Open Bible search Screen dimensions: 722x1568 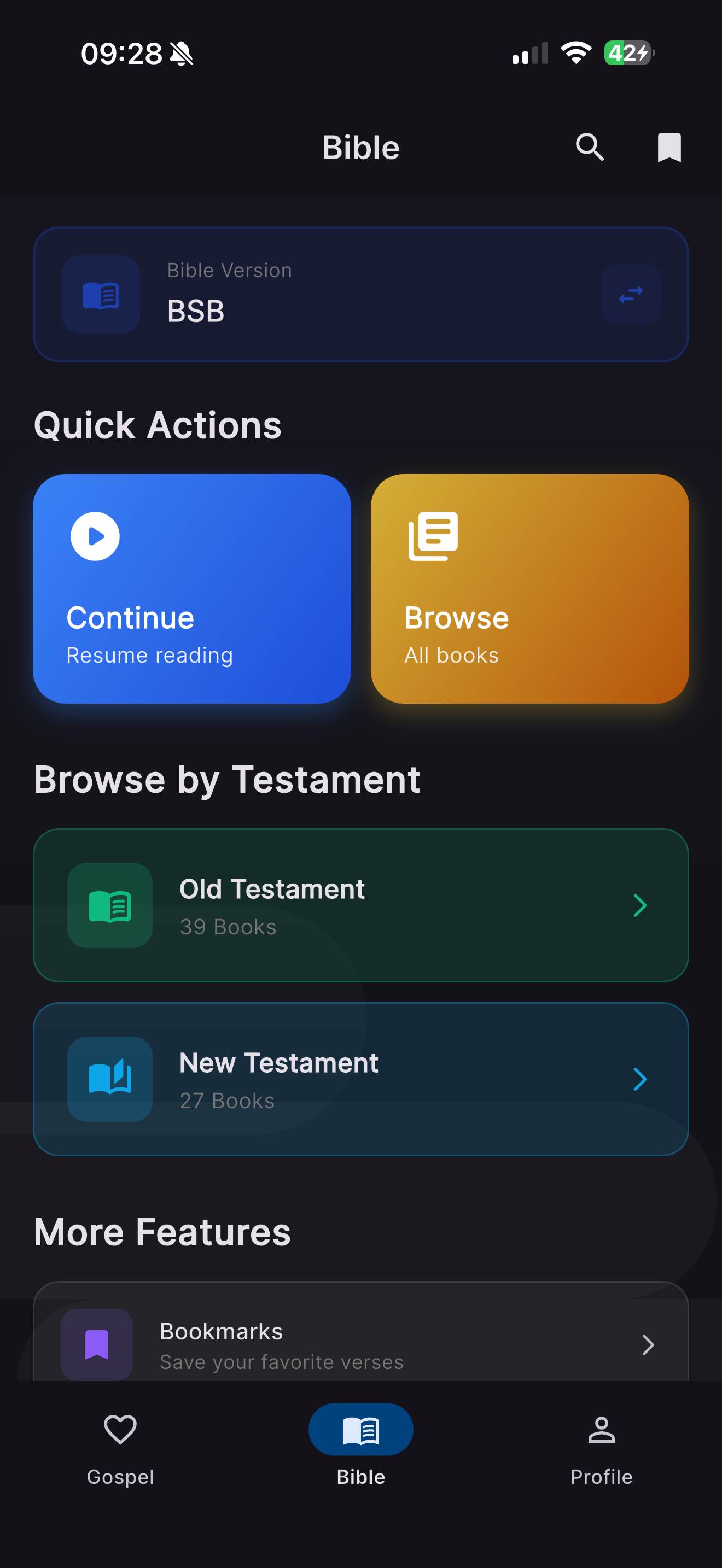(589, 147)
